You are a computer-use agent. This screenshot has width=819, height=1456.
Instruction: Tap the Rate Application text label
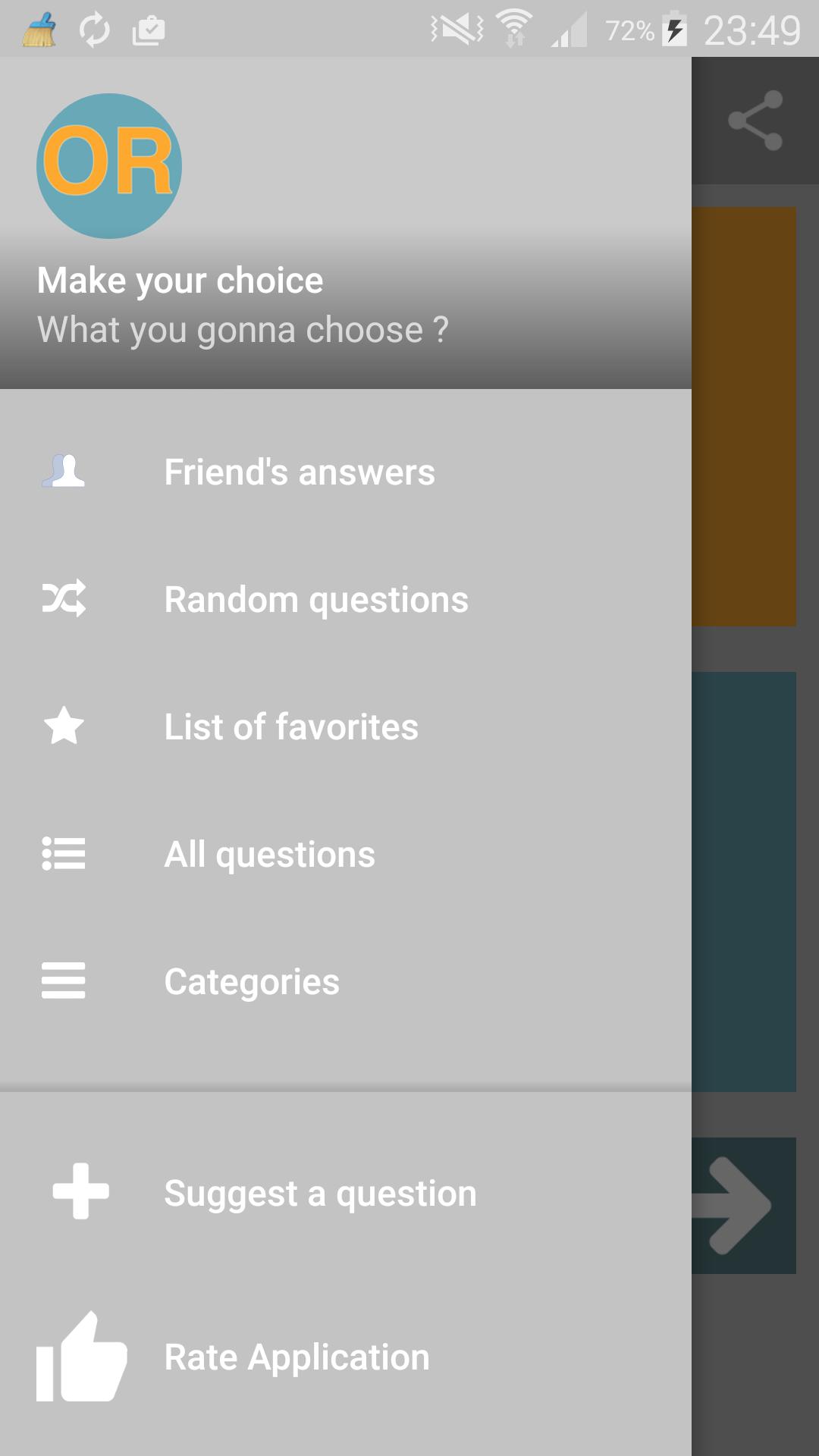(x=296, y=1357)
